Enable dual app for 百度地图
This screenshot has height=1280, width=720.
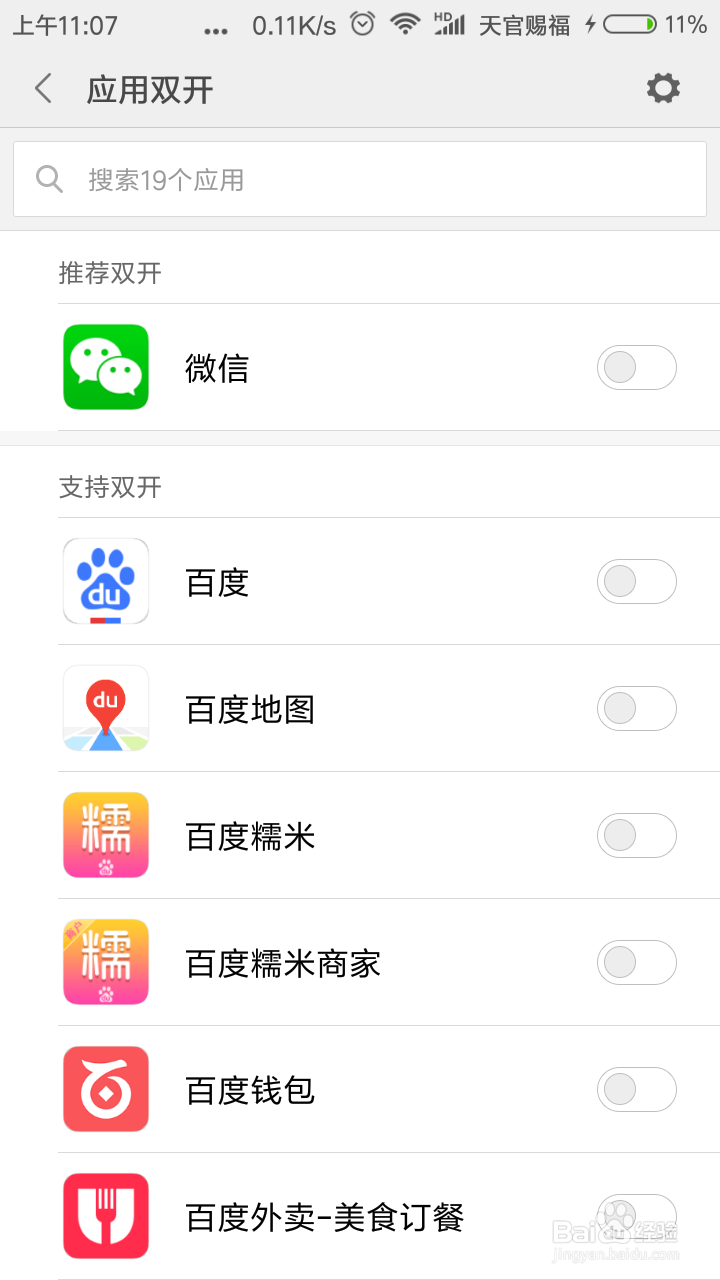pyautogui.click(x=637, y=708)
